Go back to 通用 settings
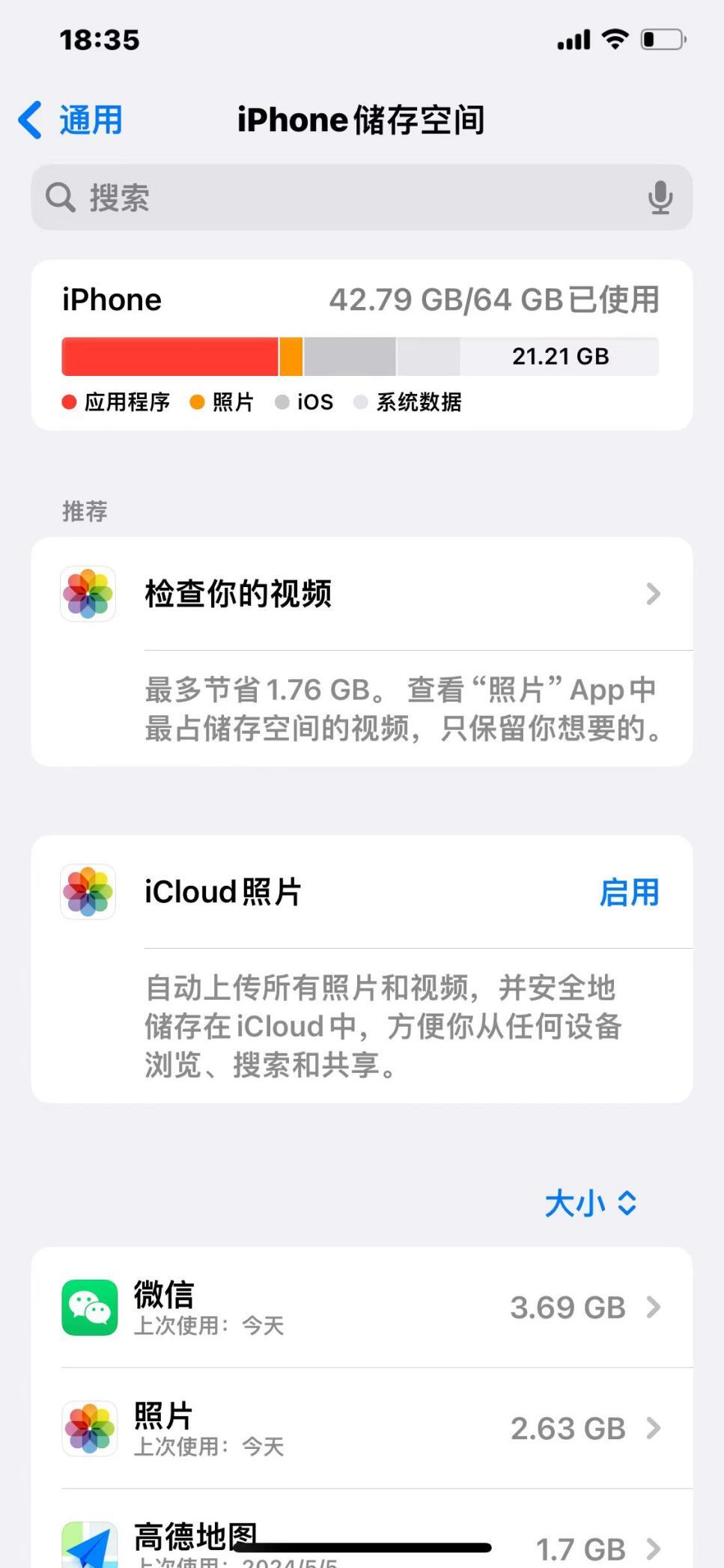 [x=70, y=120]
